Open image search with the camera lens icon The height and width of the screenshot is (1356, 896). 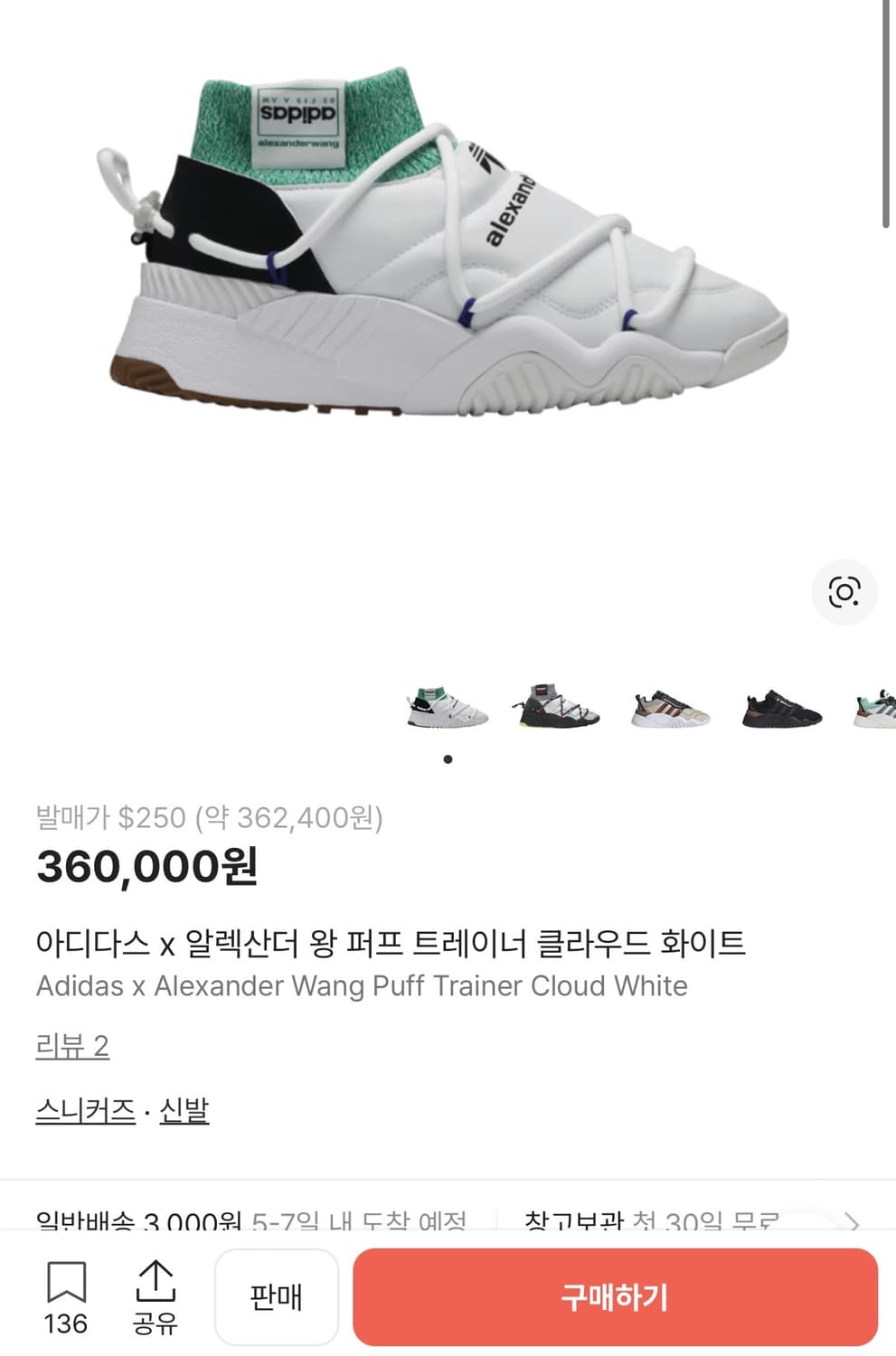pos(844,592)
